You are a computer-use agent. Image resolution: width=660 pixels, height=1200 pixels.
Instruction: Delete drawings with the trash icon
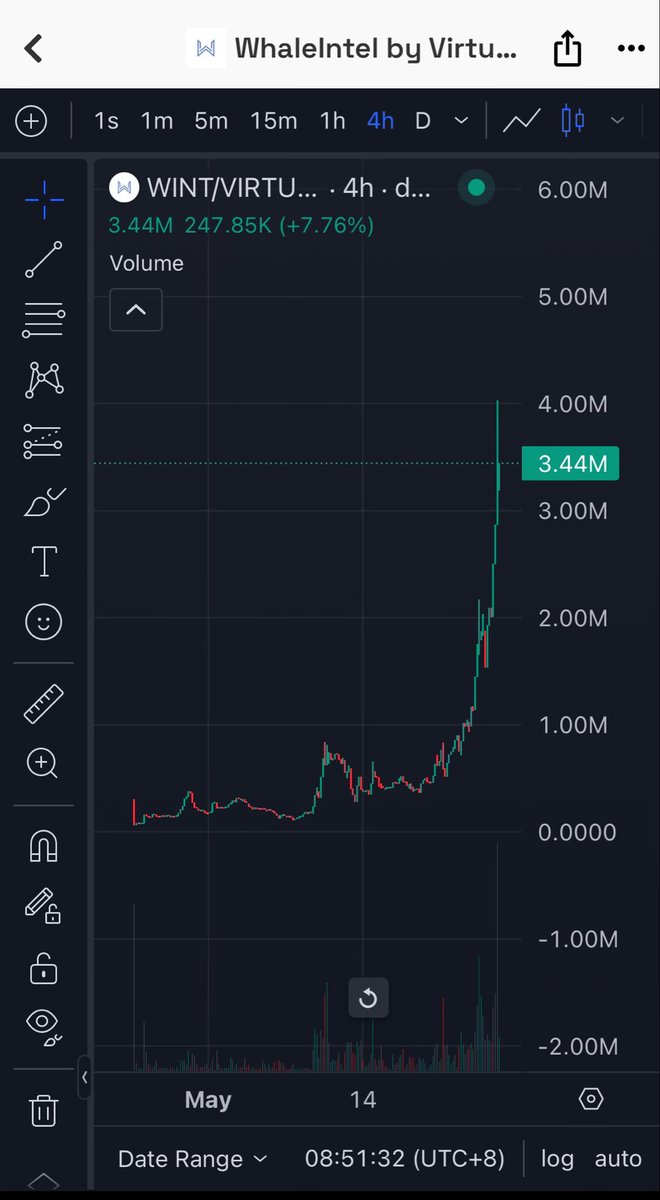(x=42, y=1110)
